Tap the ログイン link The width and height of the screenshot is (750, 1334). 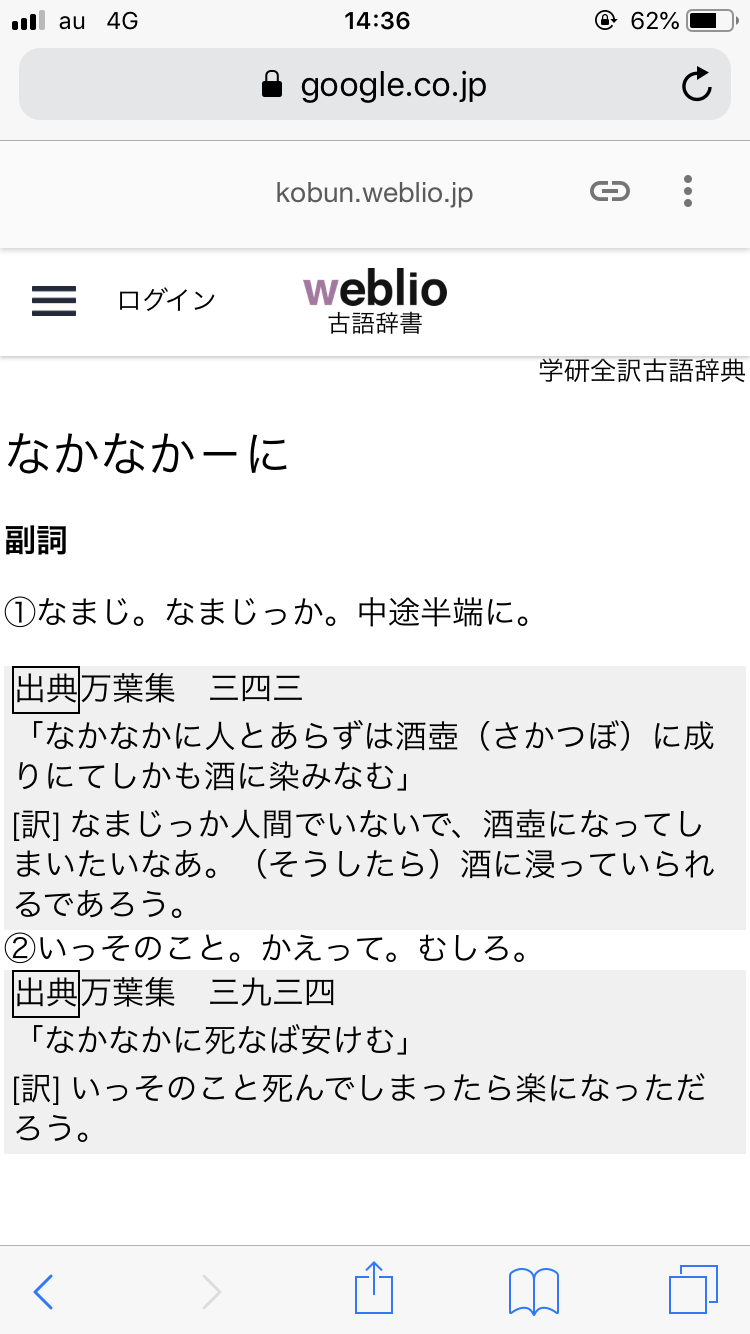(166, 300)
